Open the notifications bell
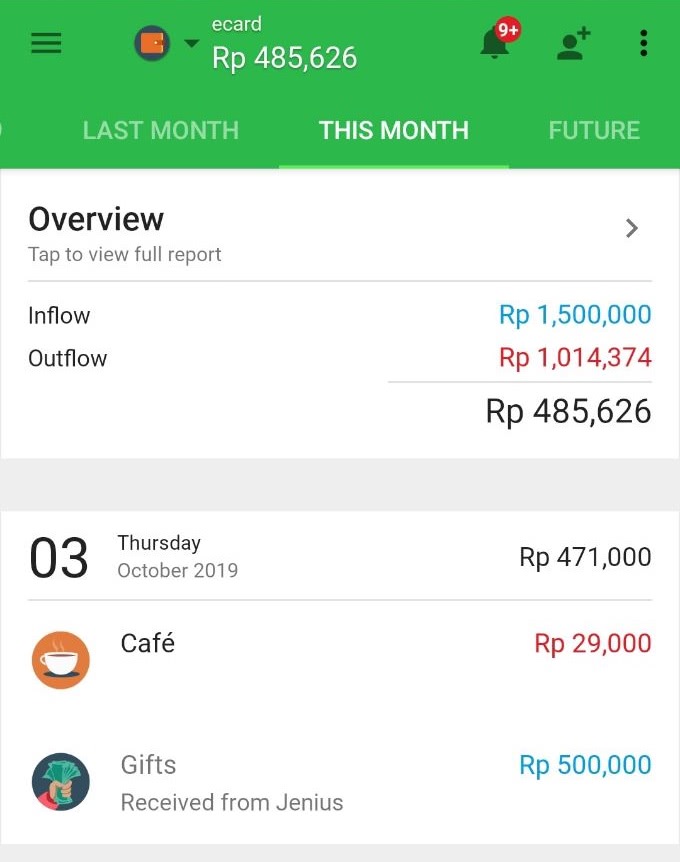This screenshot has width=680, height=862. point(495,43)
